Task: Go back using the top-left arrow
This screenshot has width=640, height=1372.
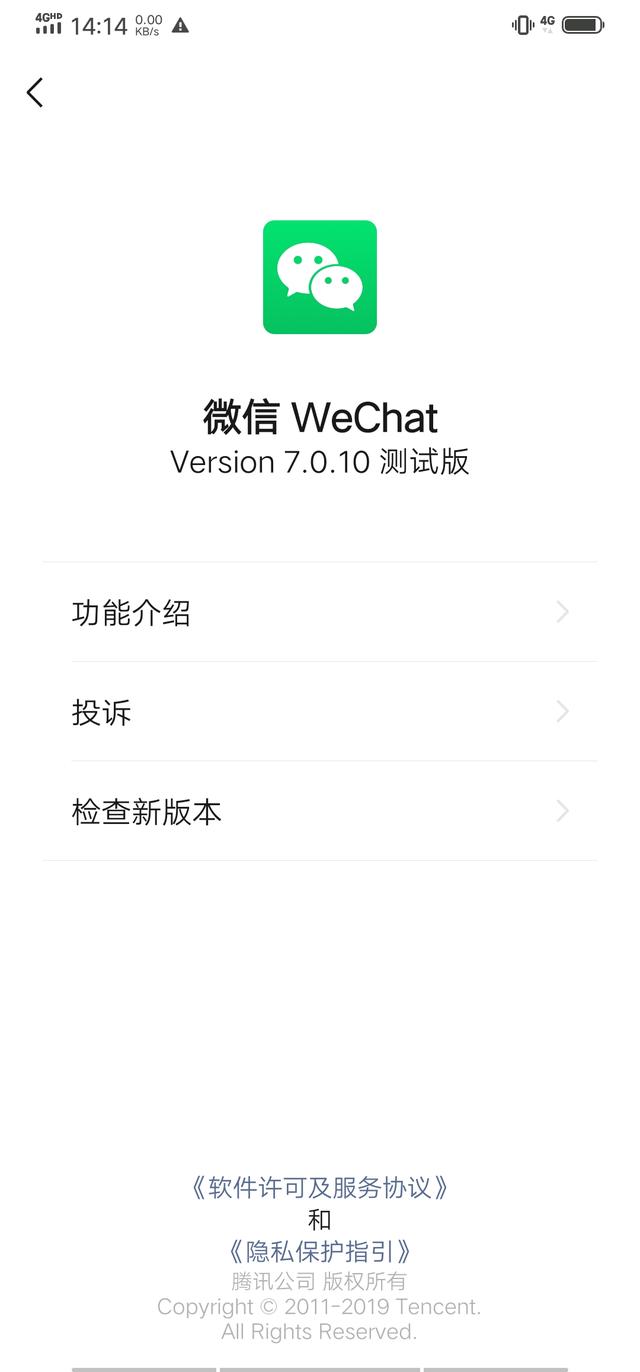Action: click(x=35, y=93)
